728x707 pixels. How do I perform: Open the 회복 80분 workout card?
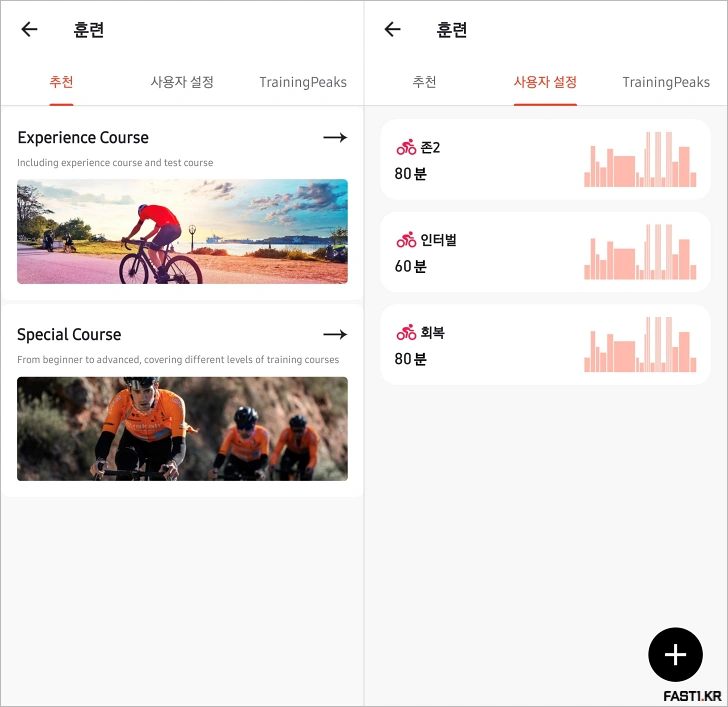click(545, 345)
